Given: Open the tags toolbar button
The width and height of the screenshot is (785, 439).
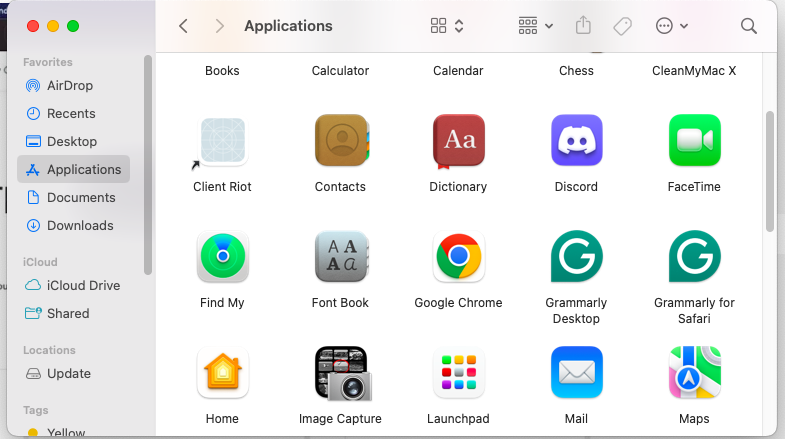Looking at the screenshot, I should [x=622, y=26].
